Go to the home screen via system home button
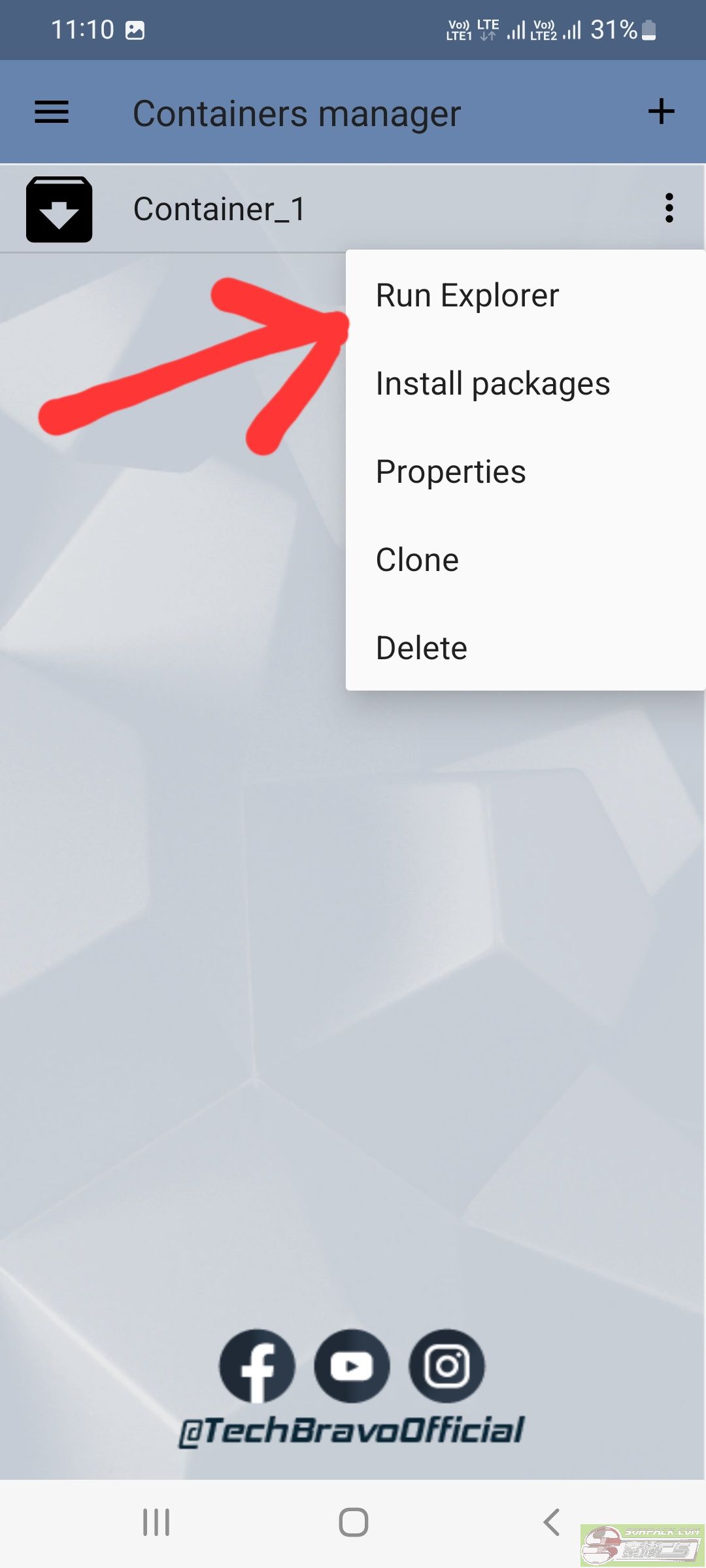Viewport: 706px width, 1568px height. pyautogui.click(x=353, y=1522)
